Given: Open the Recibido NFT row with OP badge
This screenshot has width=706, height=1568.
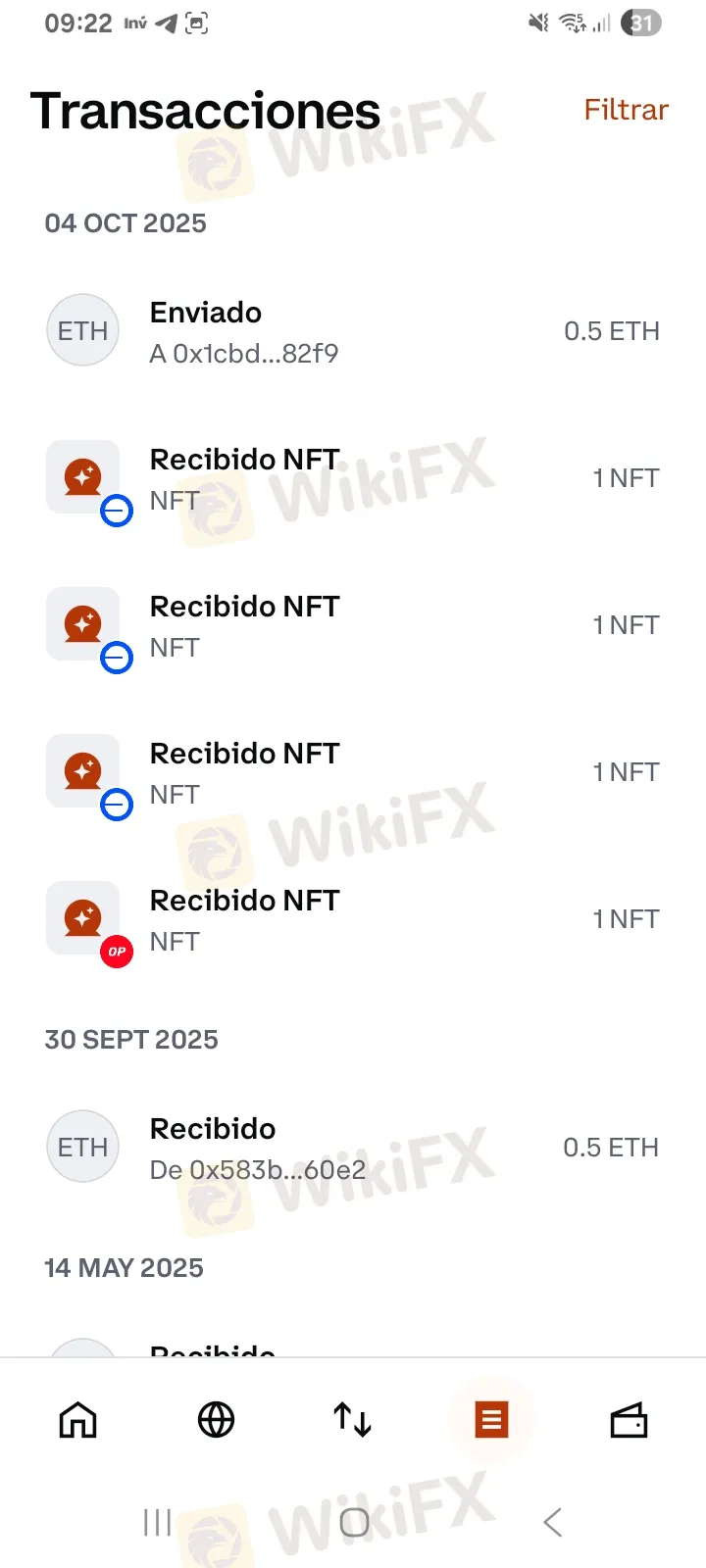Looking at the screenshot, I should point(353,919).
